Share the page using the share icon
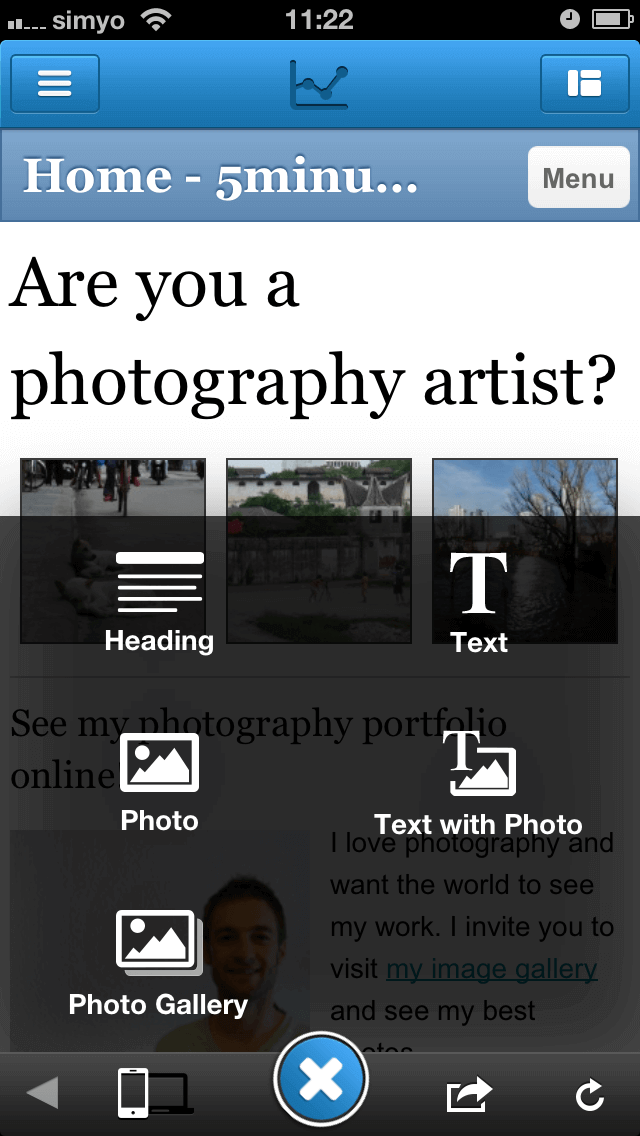Image resolution: width=640 pixels, height=1136 pixels. 469,1093
